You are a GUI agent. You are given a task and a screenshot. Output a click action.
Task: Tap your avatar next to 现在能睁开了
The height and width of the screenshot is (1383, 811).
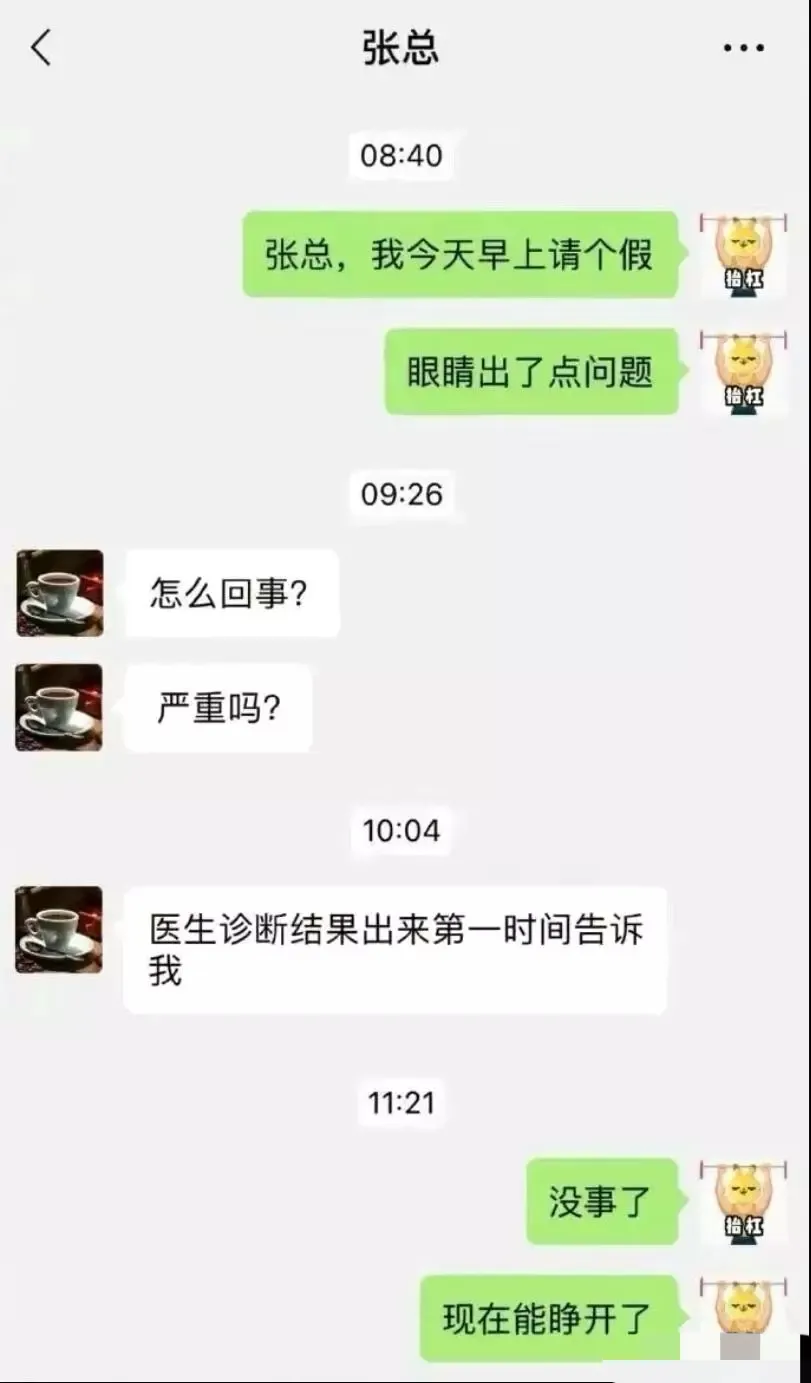pos(745,1316)
